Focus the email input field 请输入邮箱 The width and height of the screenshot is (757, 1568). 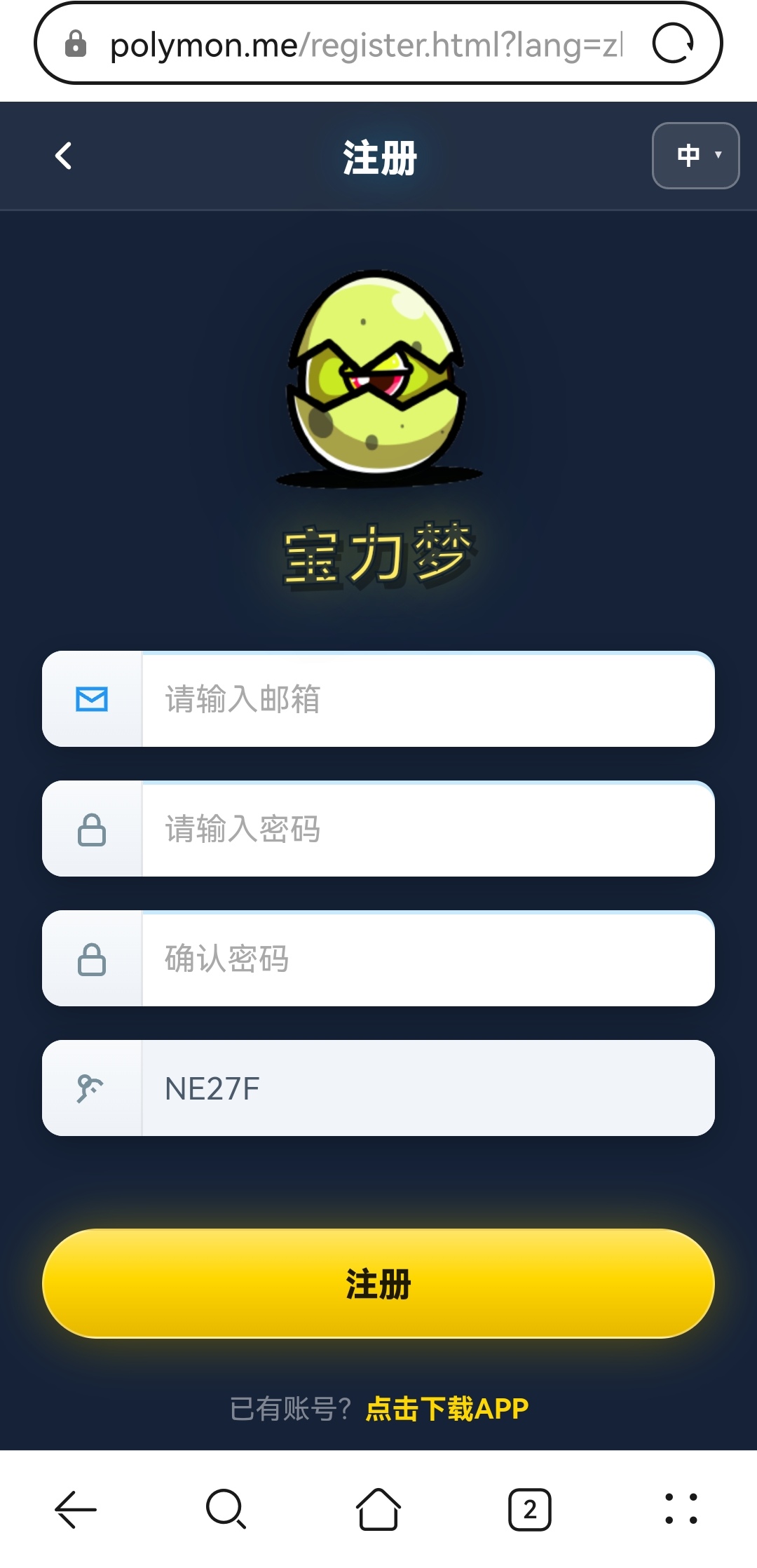coord(428,699)
